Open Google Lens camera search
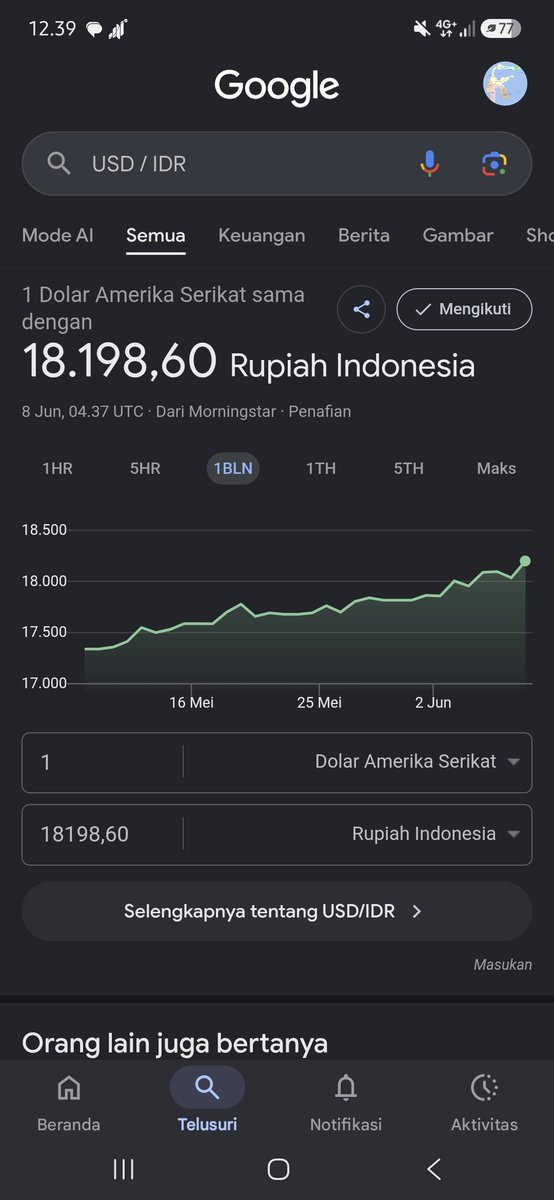 pos(494,164)
